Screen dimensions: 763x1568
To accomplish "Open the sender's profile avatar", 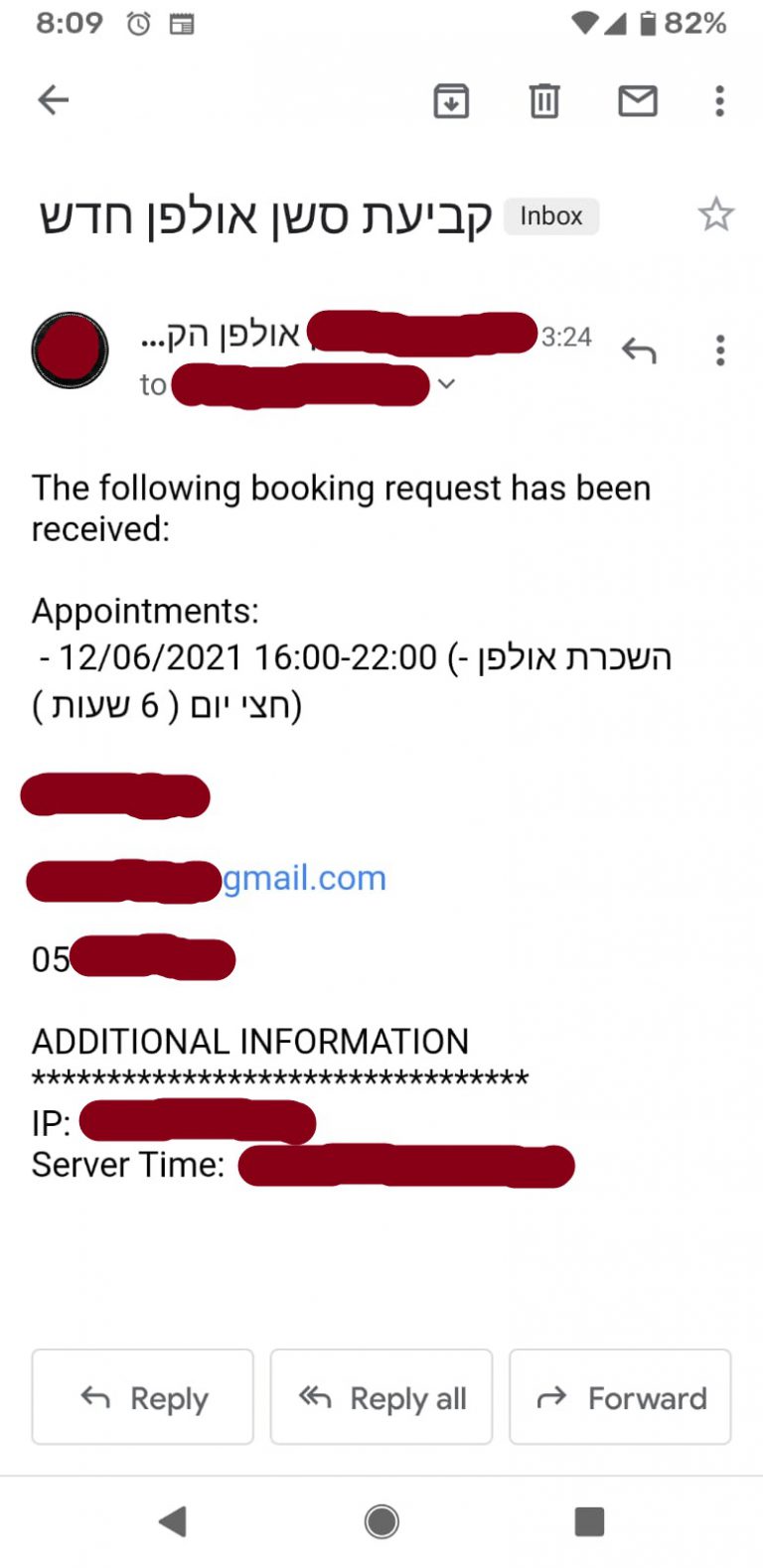I will pos(70,350).
